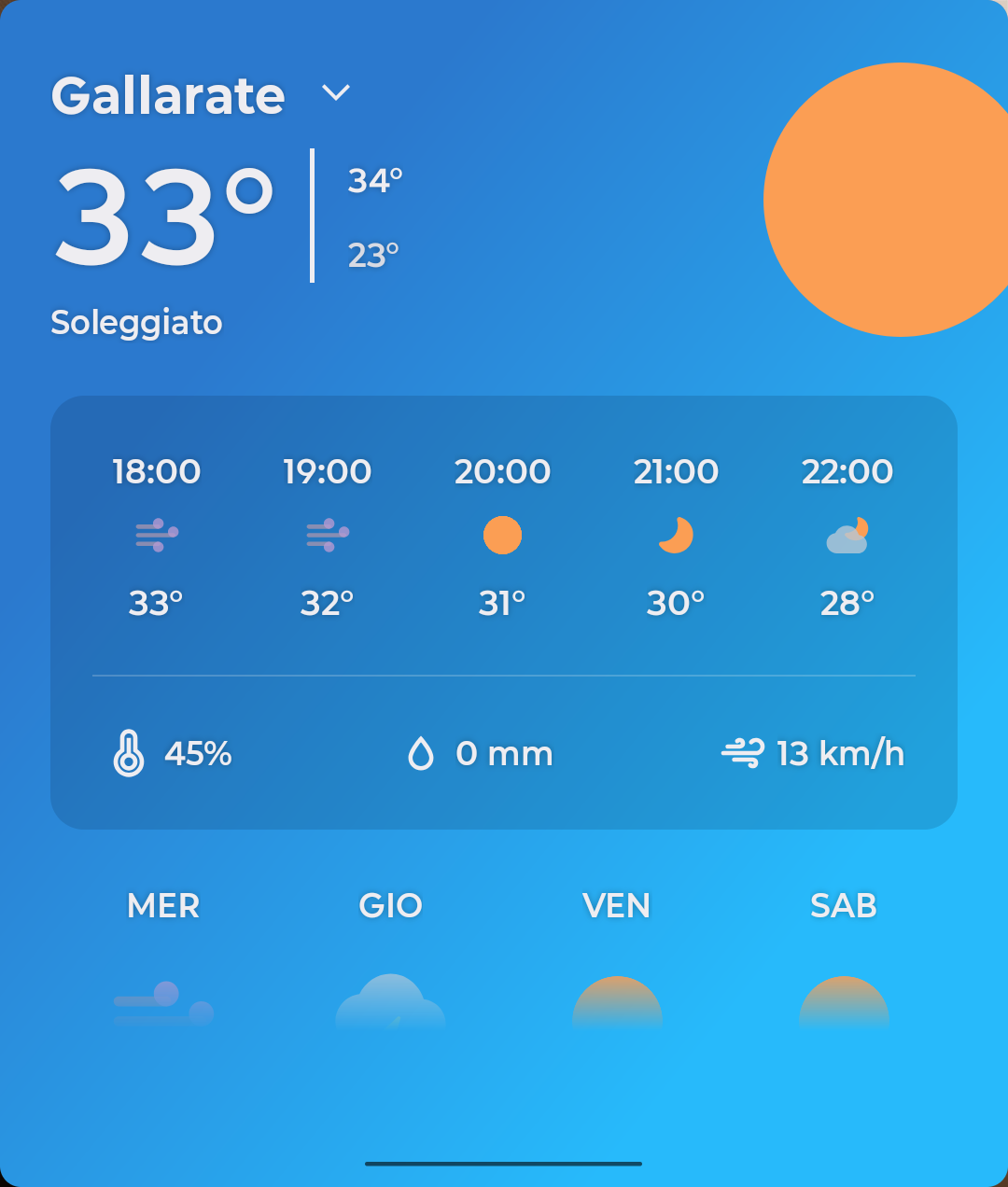Select the 22:00 hourly forecast
Image resolution: width=1008 pixels, height=1187 pixels.
(x=847, y=536)
